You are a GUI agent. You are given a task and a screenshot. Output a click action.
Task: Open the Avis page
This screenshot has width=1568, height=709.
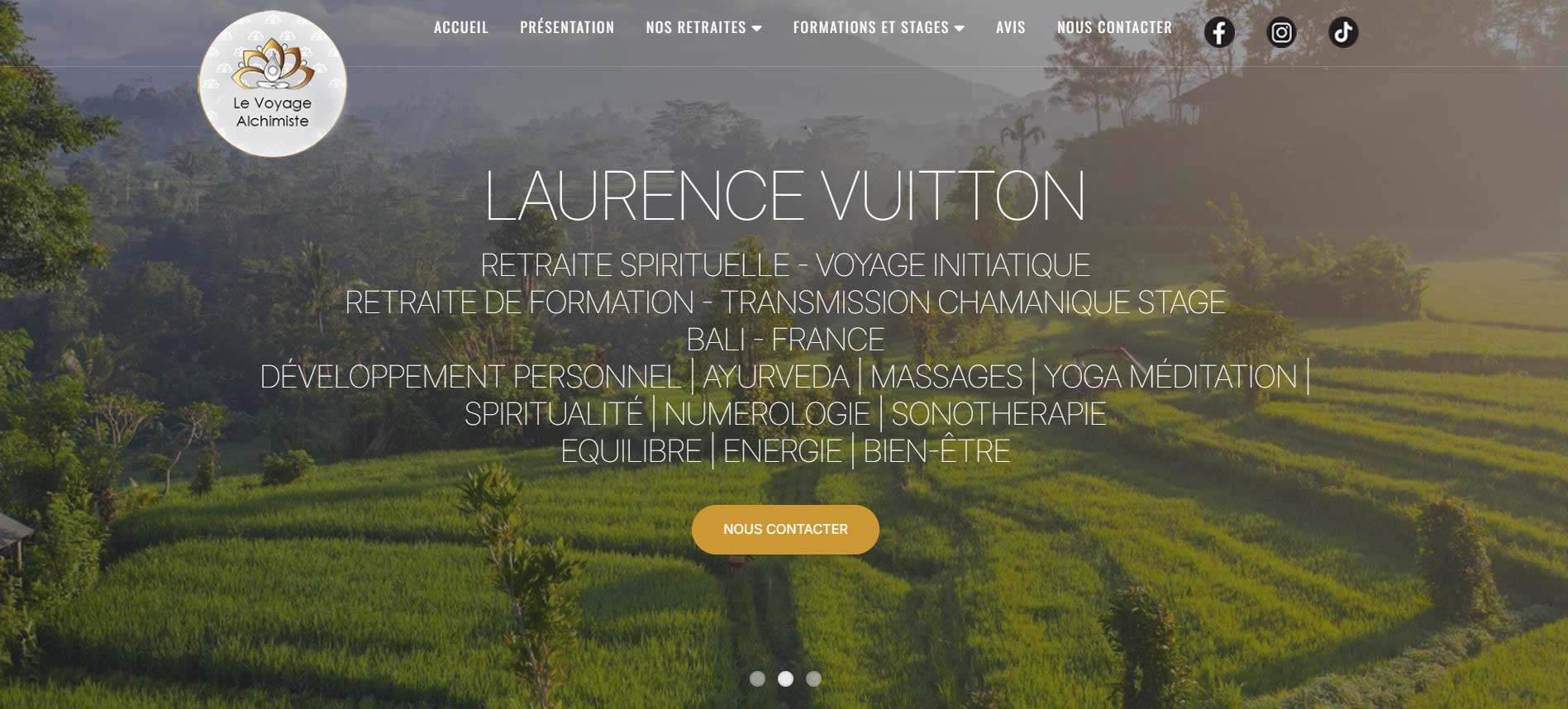click(x=1010, y=27)
